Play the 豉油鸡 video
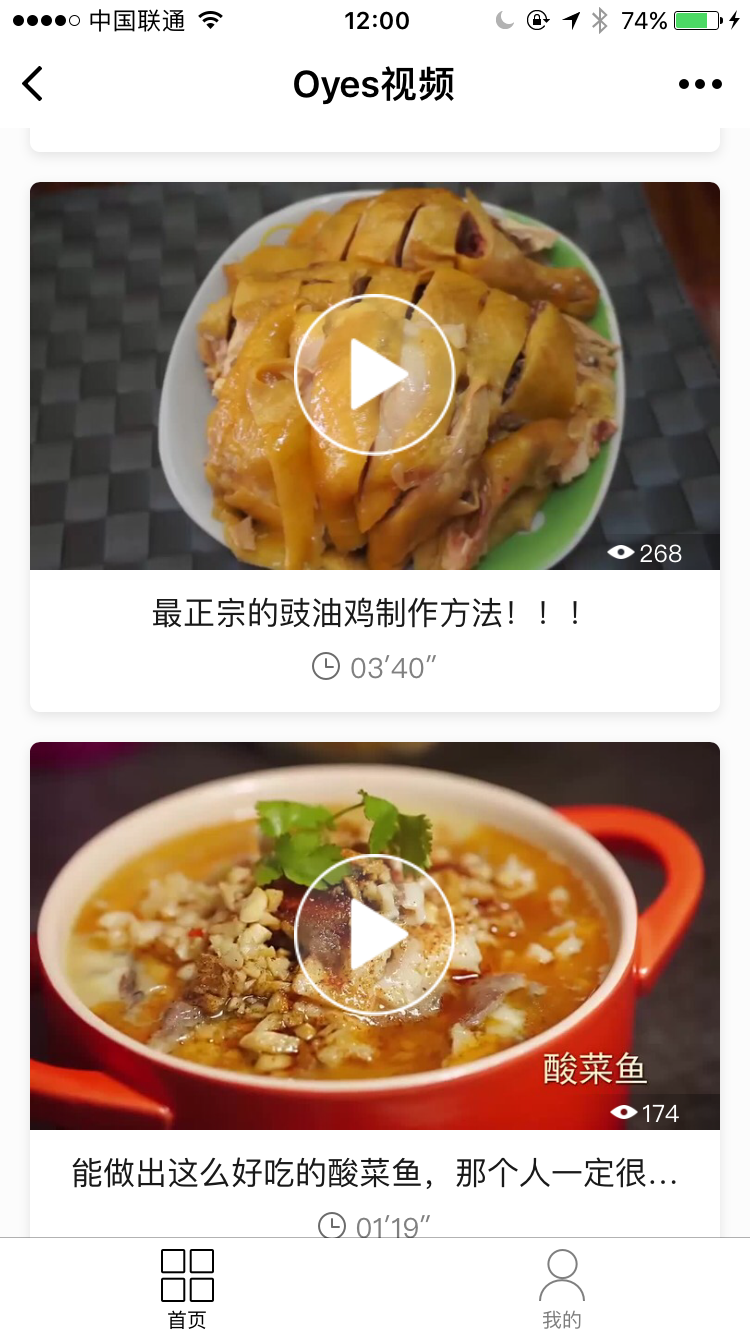This screenshot has width=750, height=1334. click(375, 375)
